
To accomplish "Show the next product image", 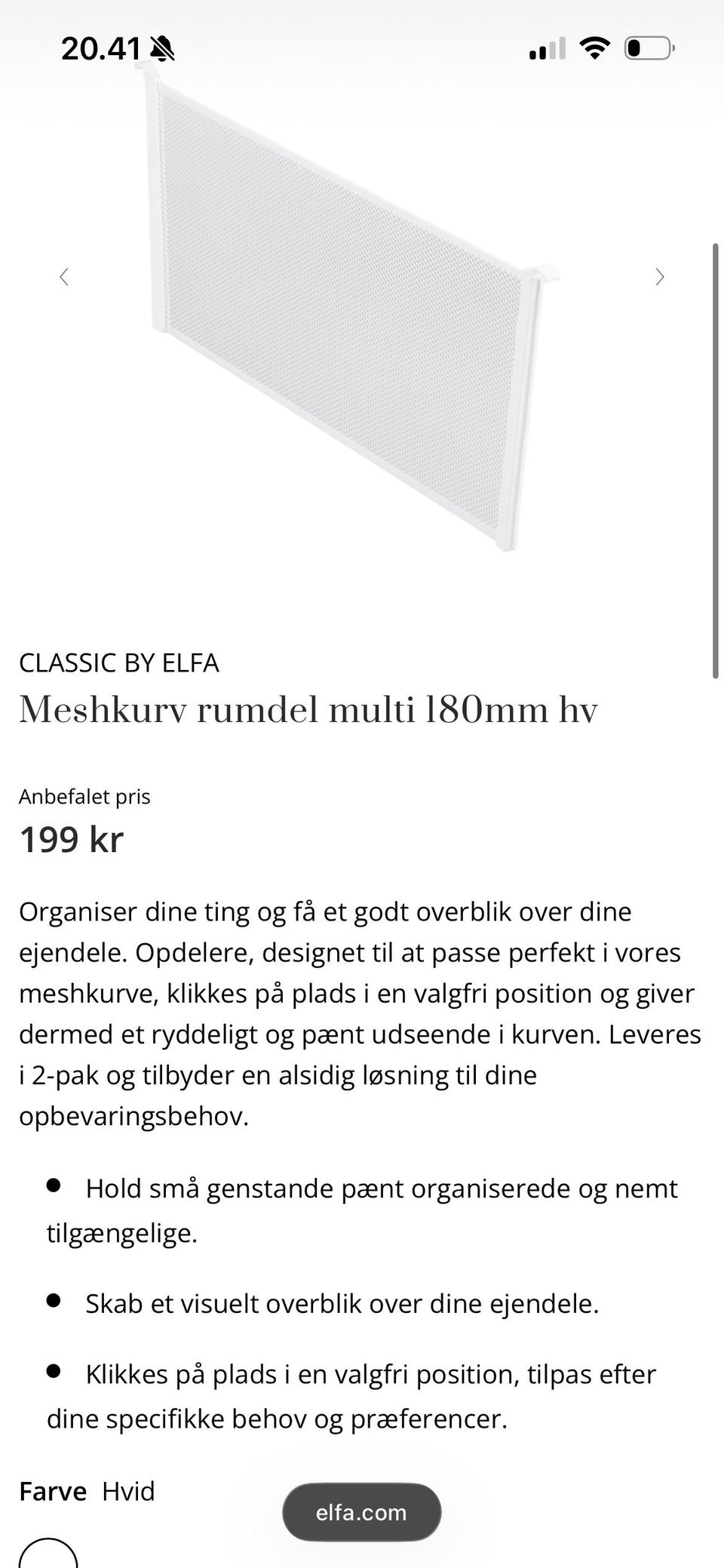I will [x=660, y=277].
